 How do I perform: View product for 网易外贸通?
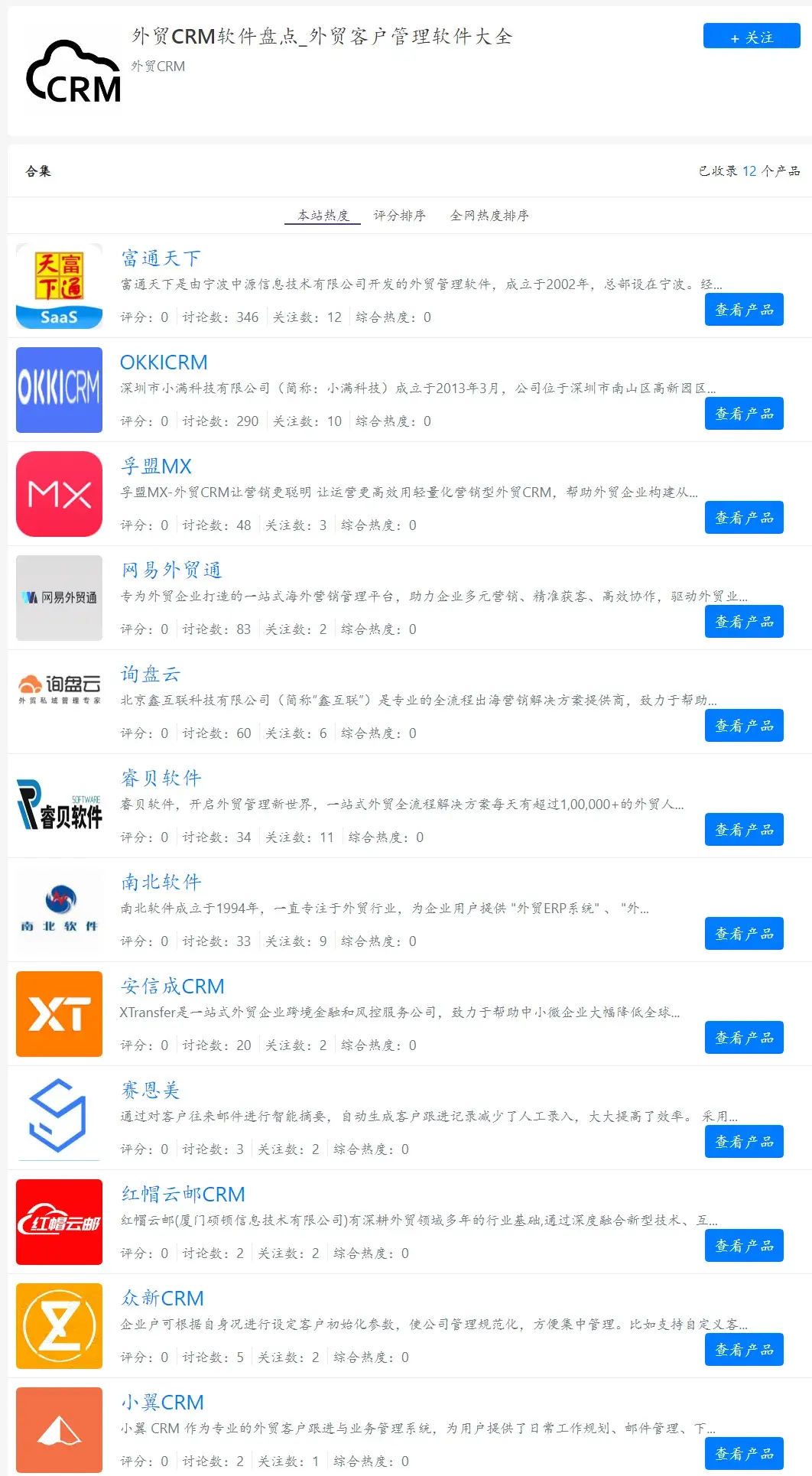[744, 622]
